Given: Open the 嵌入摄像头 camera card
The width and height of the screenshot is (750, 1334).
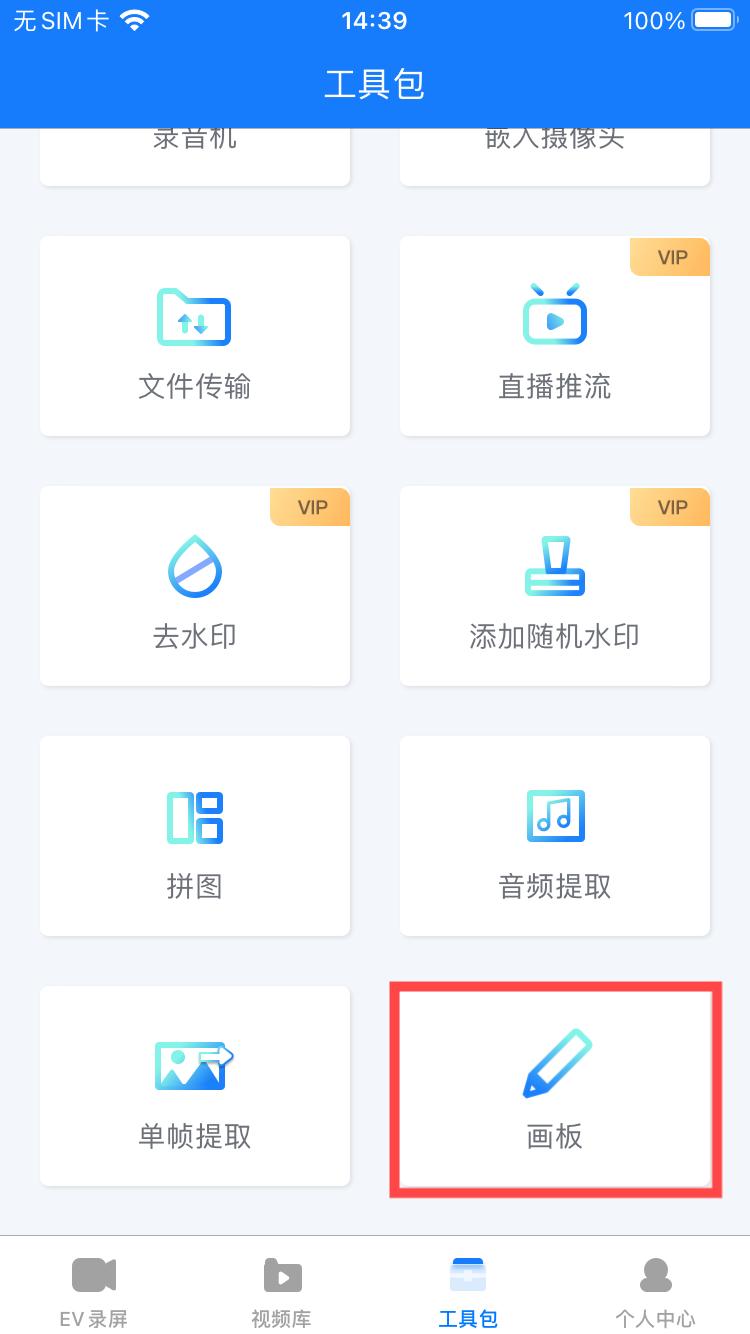Looking at the screenshot, I should (x=555, y=155).
